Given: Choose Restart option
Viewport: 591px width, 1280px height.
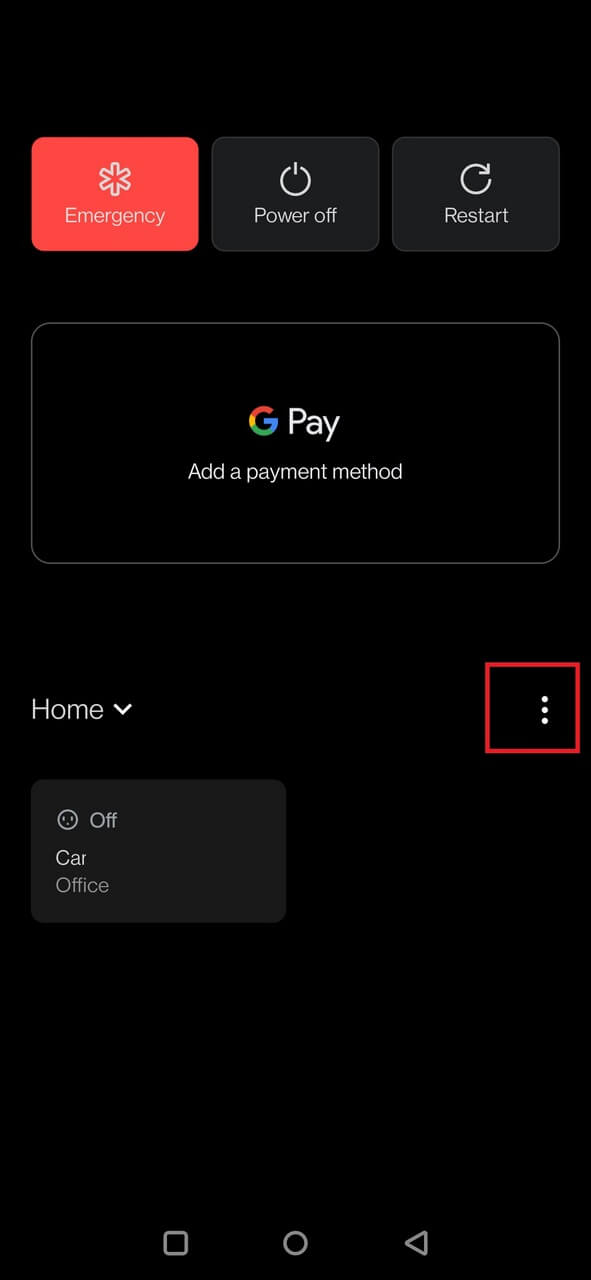Looking at the screenshot, I should pos(476,194).
